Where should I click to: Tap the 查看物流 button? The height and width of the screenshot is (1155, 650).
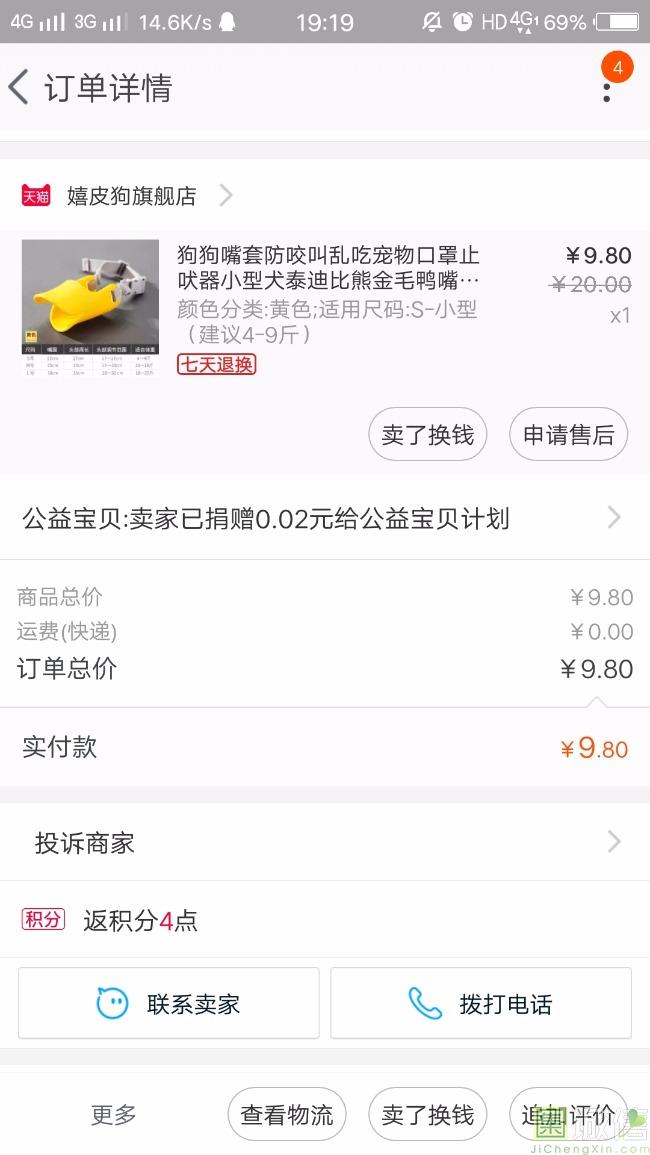point(287,1114)
